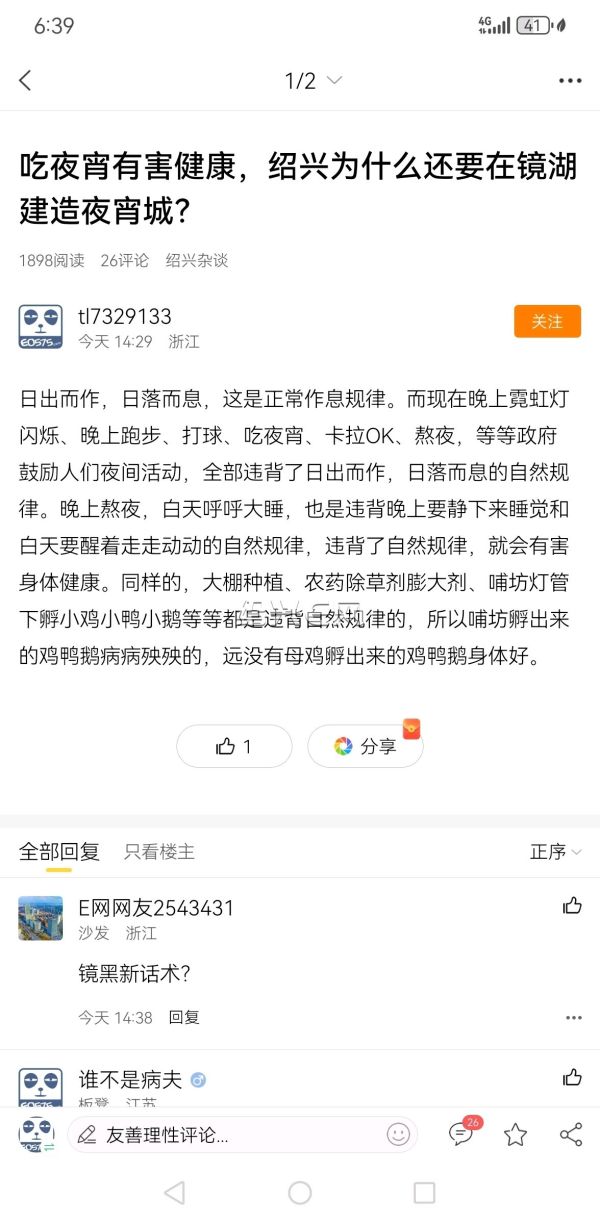This screenshot has height=1224, width=600.
Task: Switch to the 只看楼主 tab
Action: 159,852
